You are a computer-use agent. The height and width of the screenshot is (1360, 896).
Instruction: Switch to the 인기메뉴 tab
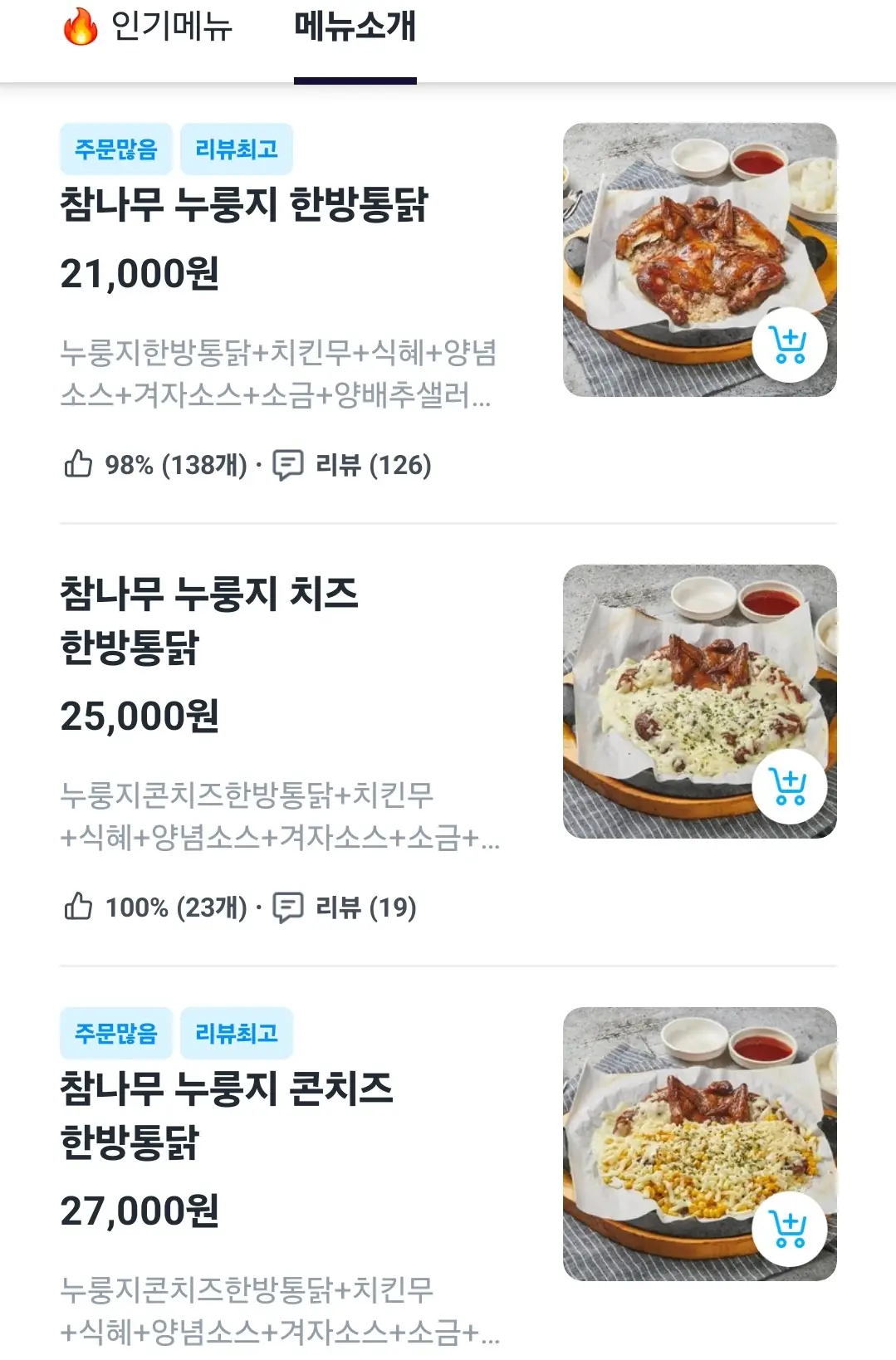click(x=148, y=27)
